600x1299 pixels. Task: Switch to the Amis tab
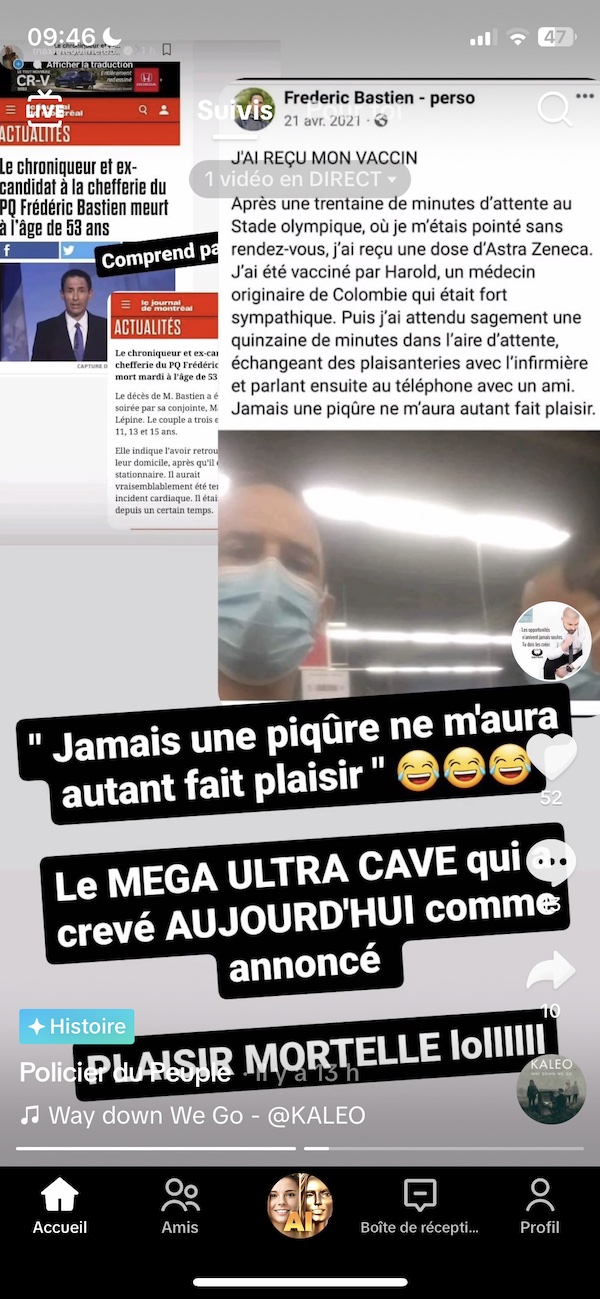coord(180,1206)
